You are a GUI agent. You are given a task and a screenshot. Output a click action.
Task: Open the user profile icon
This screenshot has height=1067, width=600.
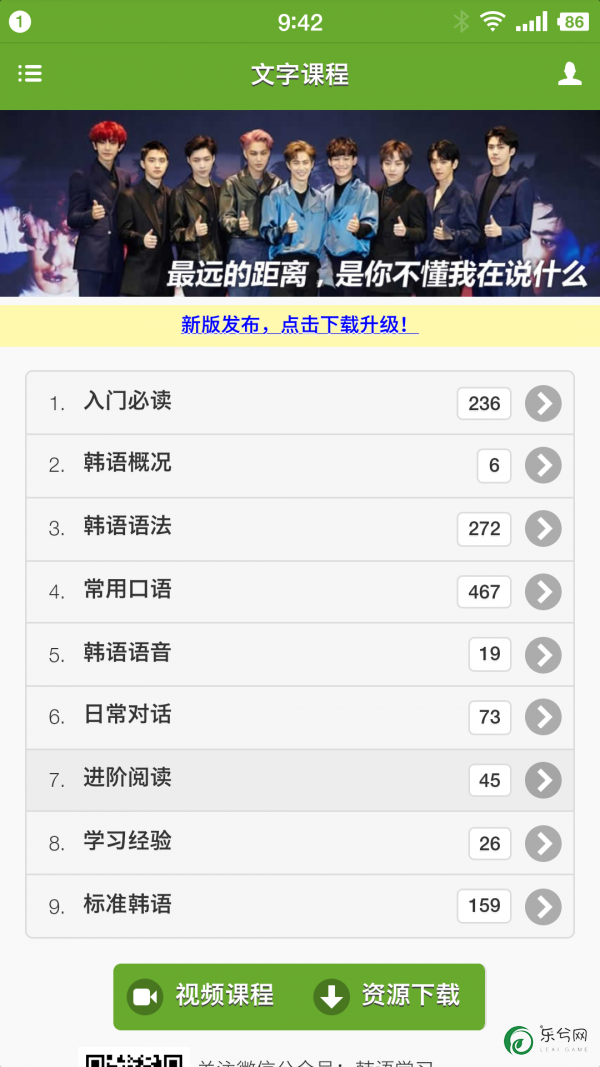click(x=570, y=74)
